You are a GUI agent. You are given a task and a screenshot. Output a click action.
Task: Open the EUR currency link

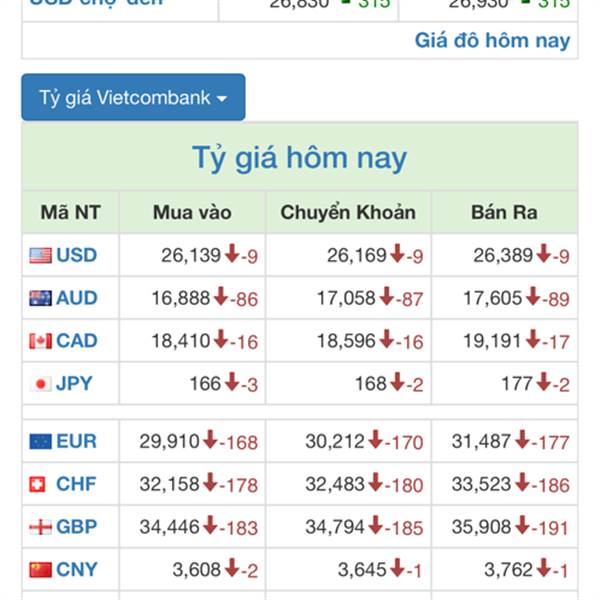(x=76, y=441)
